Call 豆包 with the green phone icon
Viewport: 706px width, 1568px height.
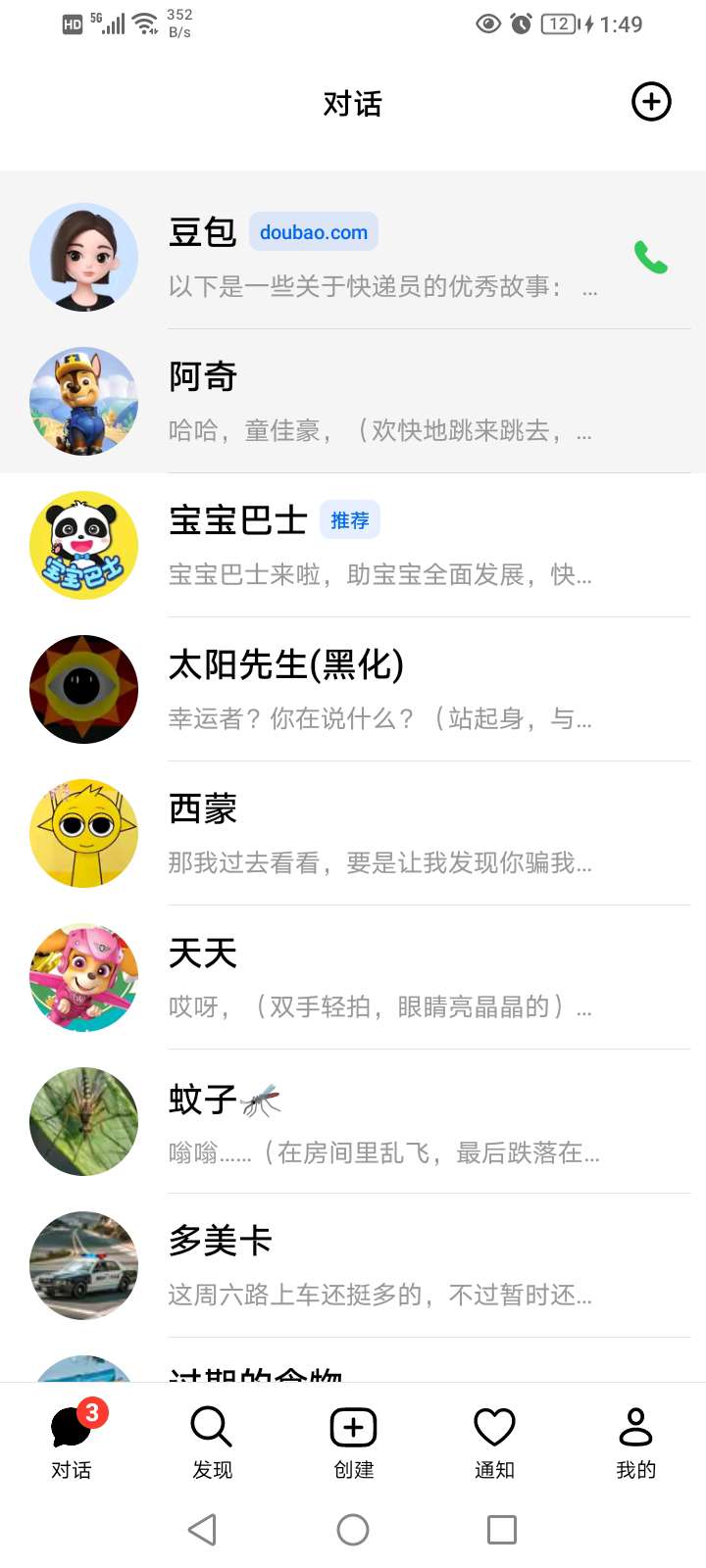650,257
